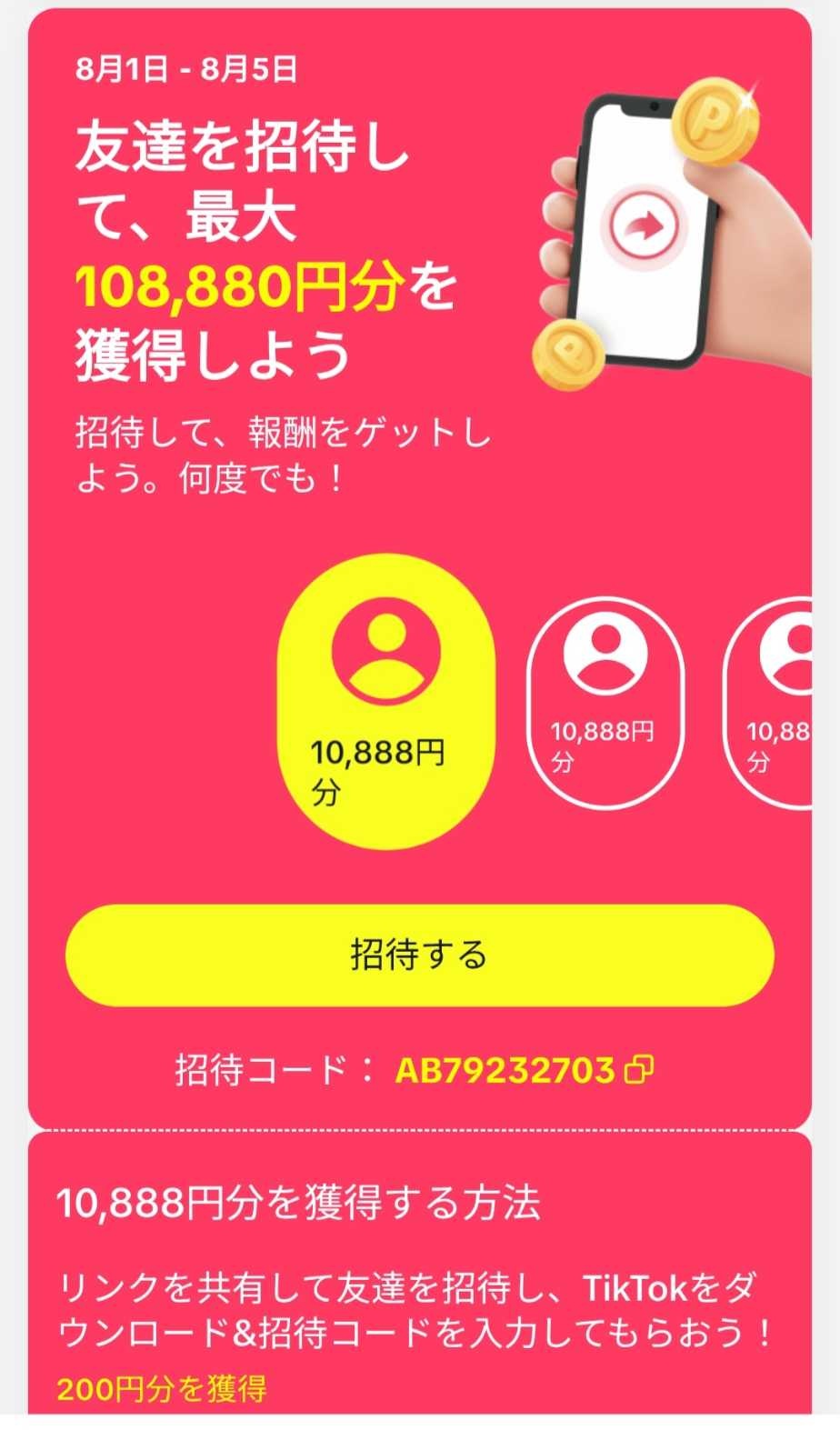Tap the 招待する invite button

click(419, 955)
